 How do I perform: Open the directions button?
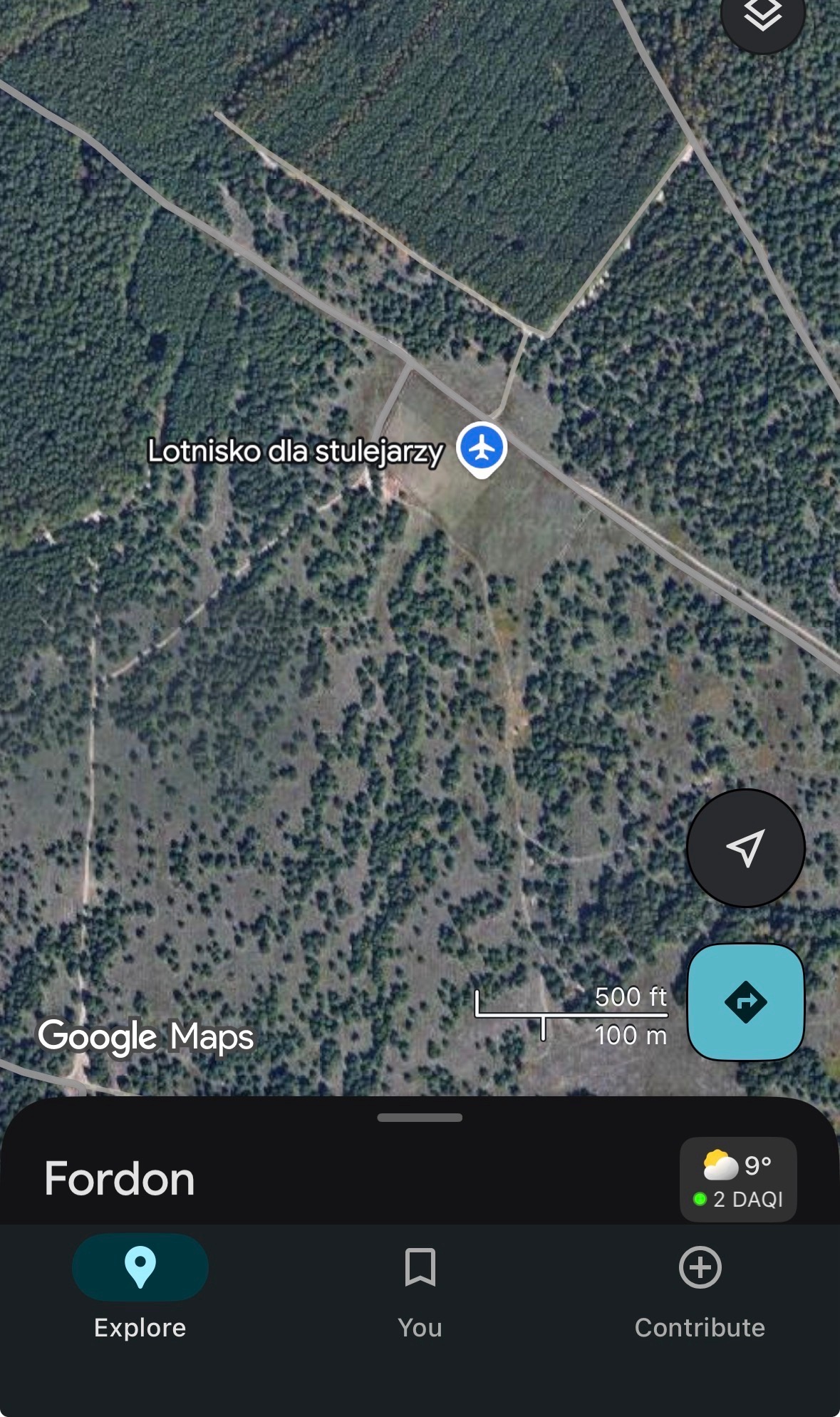745,1001
